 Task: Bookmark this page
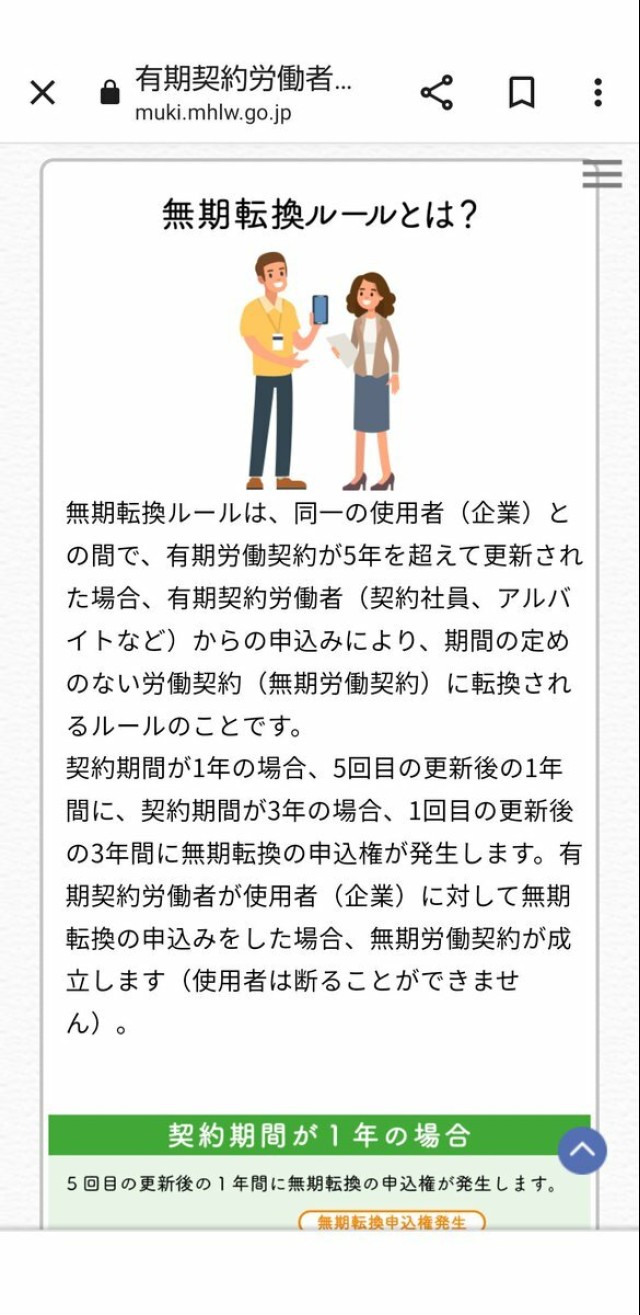pos(521,93)
